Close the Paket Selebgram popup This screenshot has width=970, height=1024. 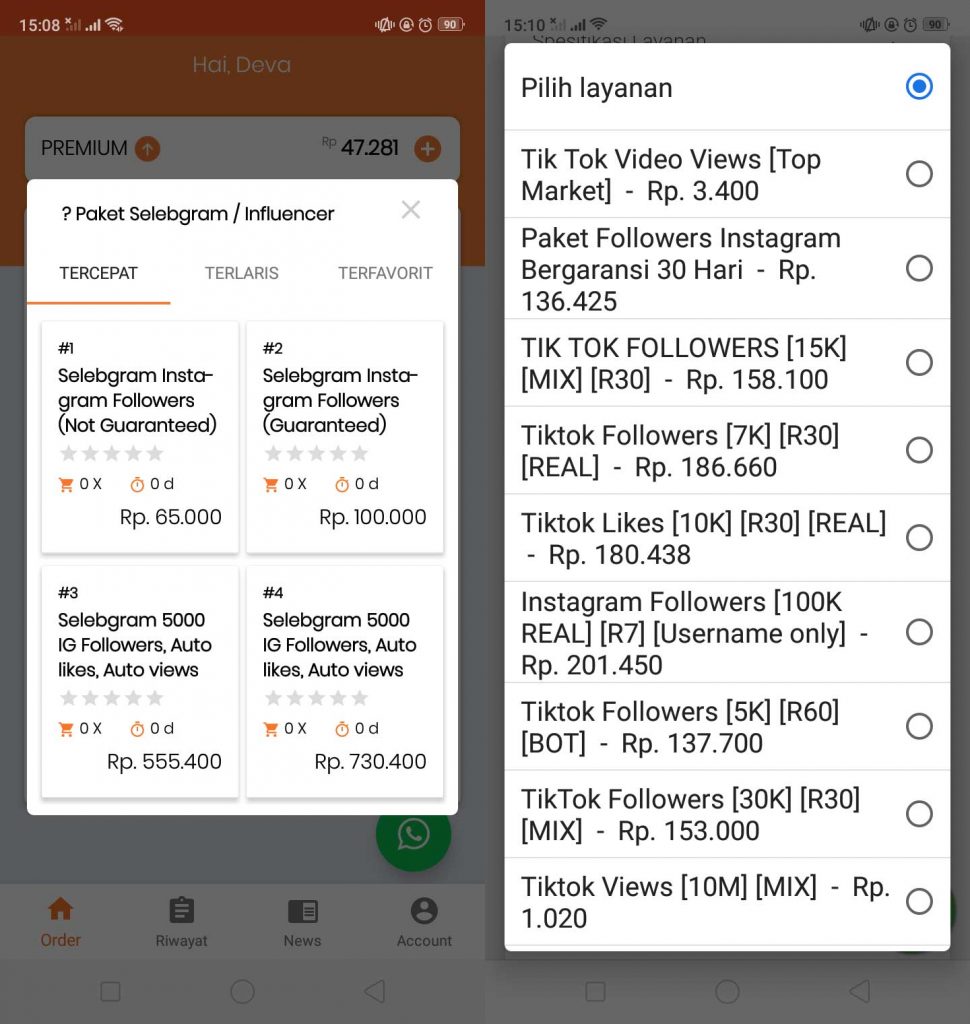[x=410, y=210]
